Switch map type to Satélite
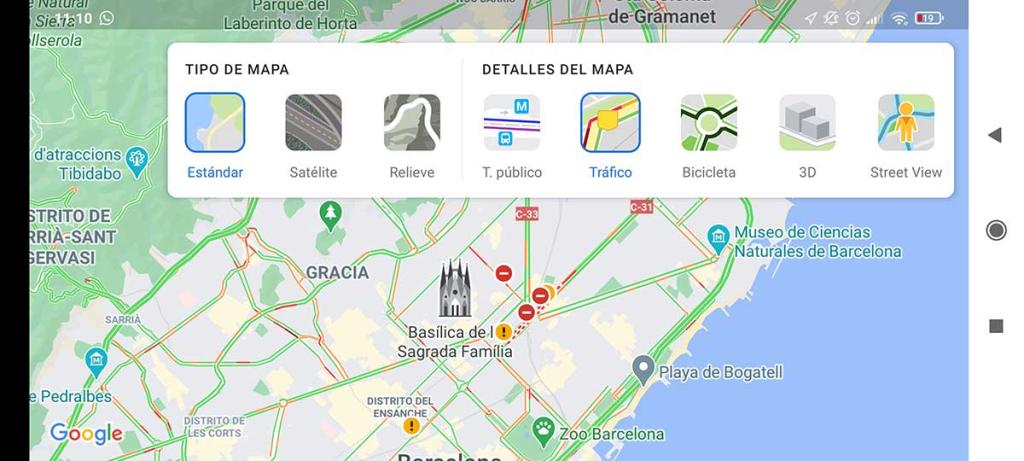 tap(313, 123)
